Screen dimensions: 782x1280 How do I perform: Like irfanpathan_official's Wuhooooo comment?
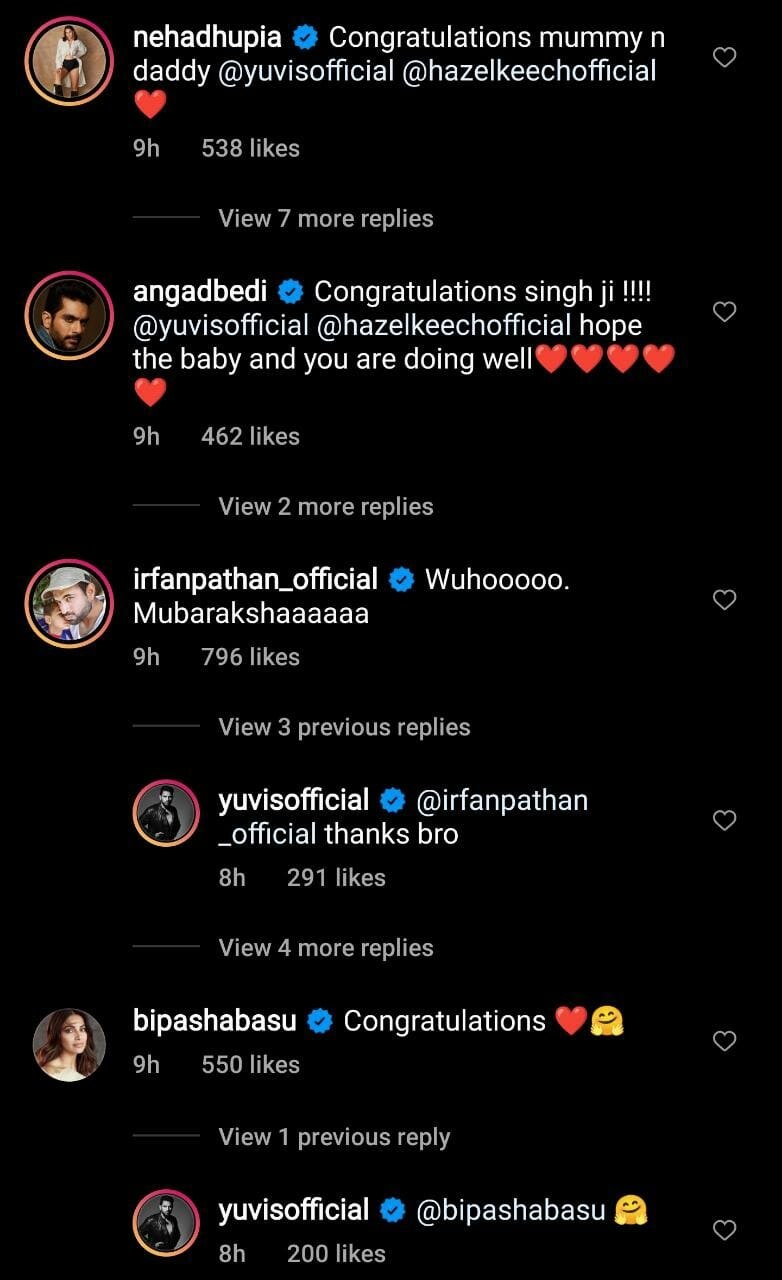pyautogui.click(x=724, y=600)
